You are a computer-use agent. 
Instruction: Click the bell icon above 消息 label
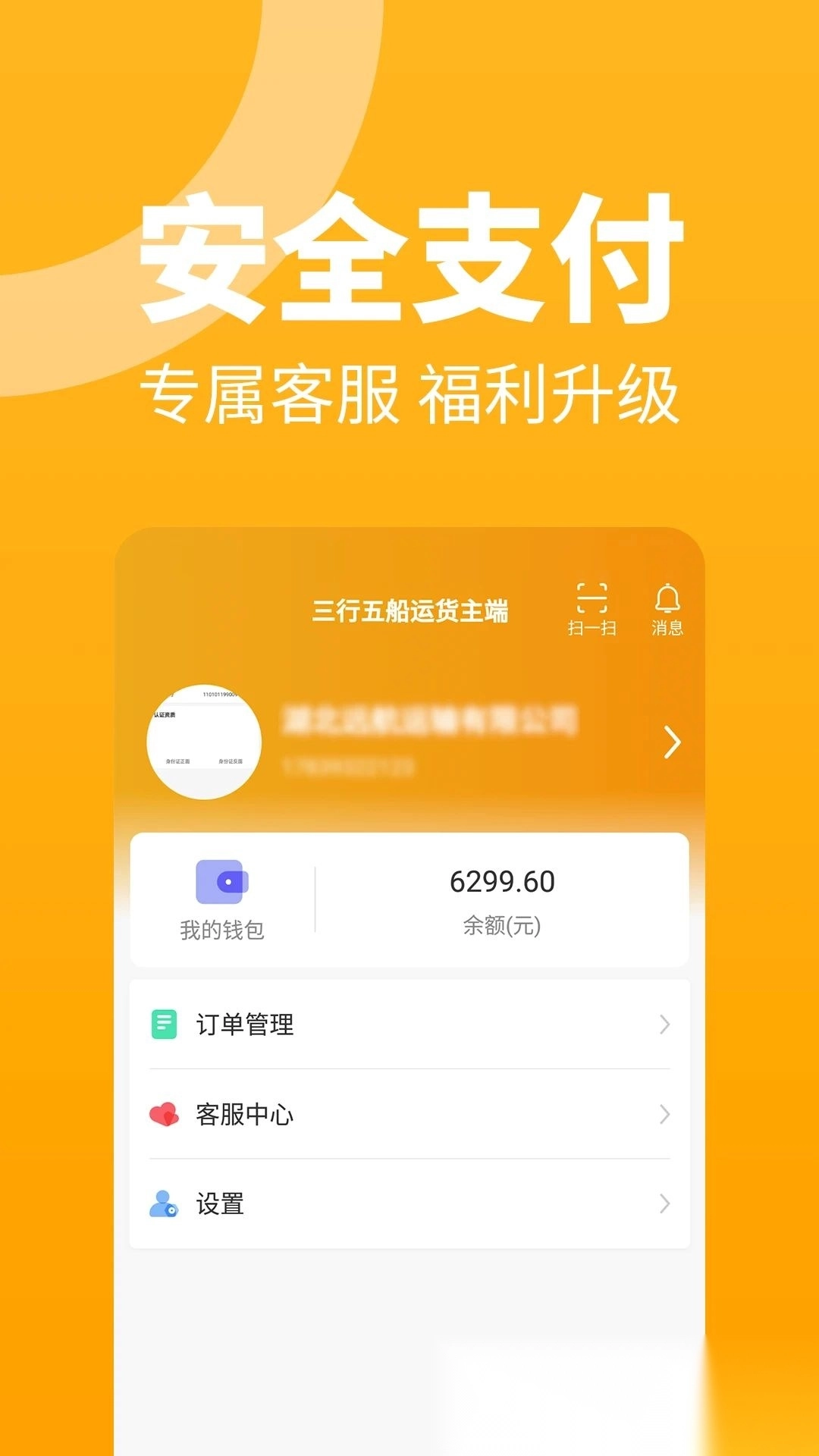[666, 599]
